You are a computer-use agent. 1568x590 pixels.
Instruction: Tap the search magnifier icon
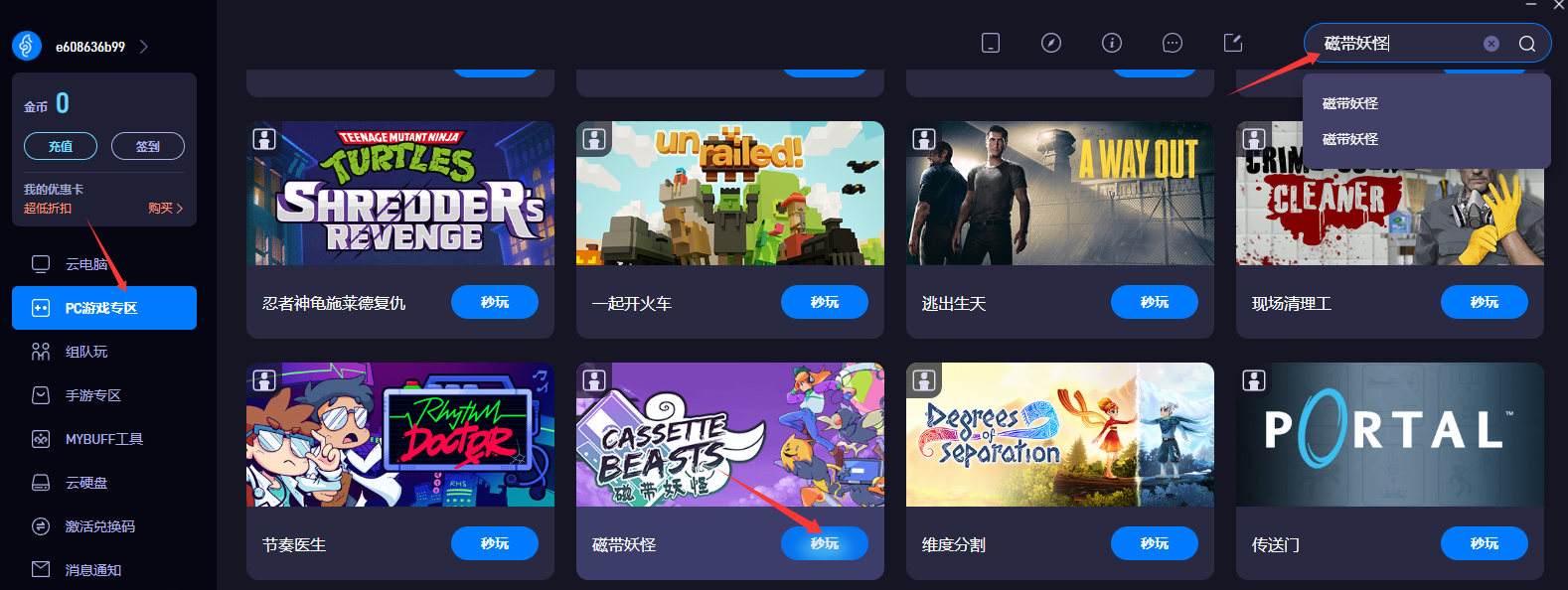click(x=1527, y=44)
